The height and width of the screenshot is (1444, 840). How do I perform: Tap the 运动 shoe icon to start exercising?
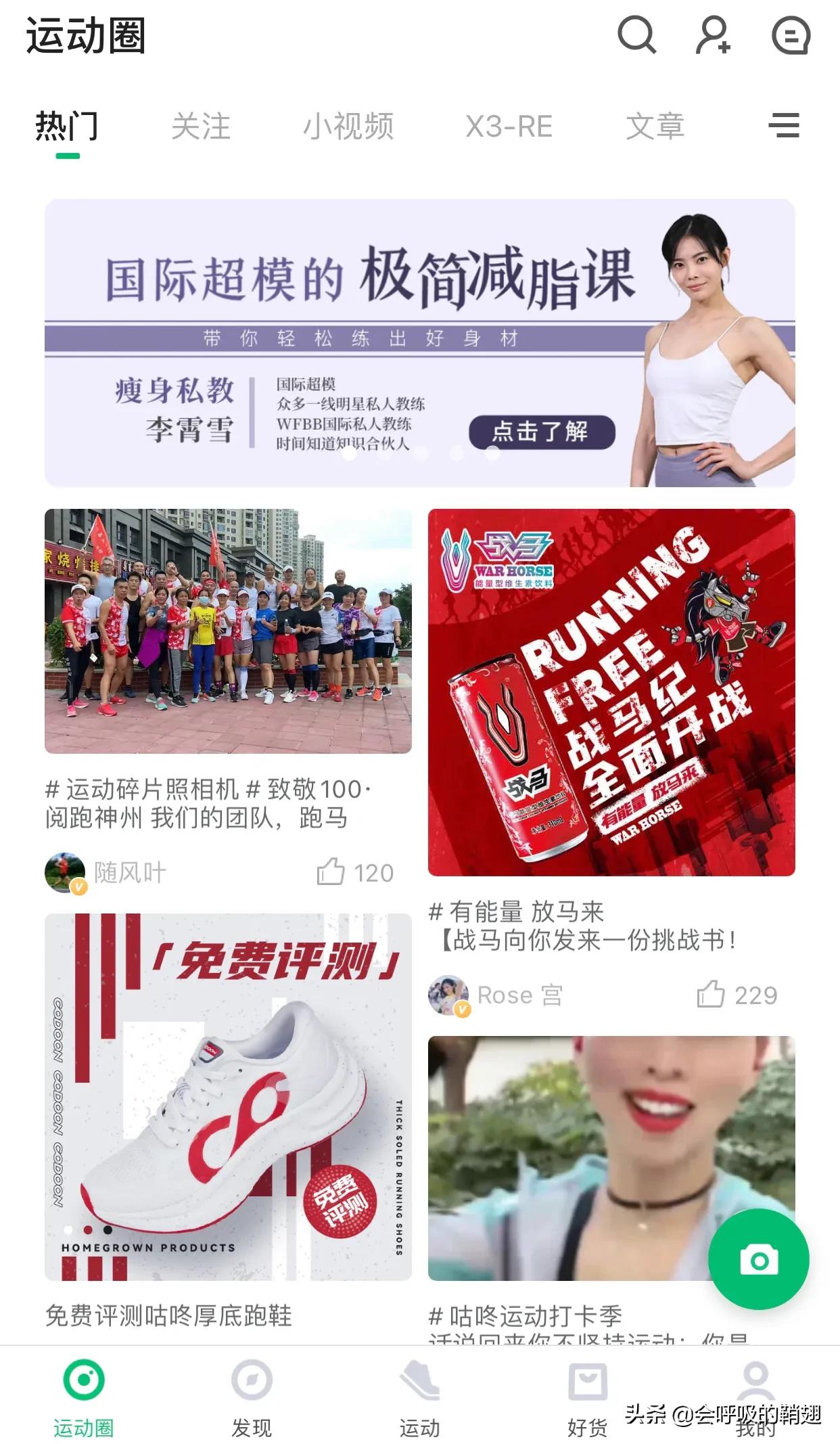click(x=420, y=1380)
